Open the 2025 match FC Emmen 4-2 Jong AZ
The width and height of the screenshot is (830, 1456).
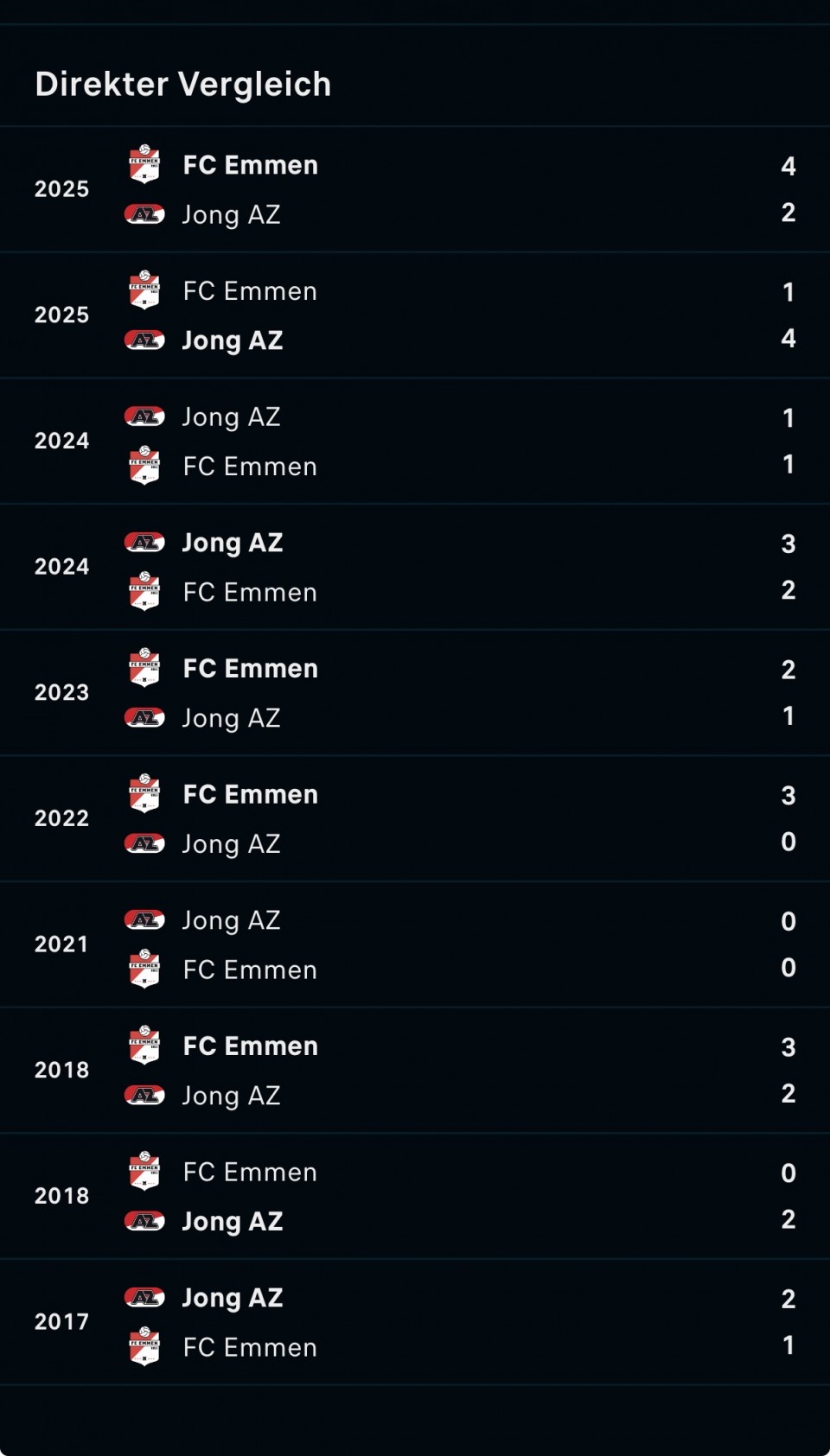click(x=415, y=189)
